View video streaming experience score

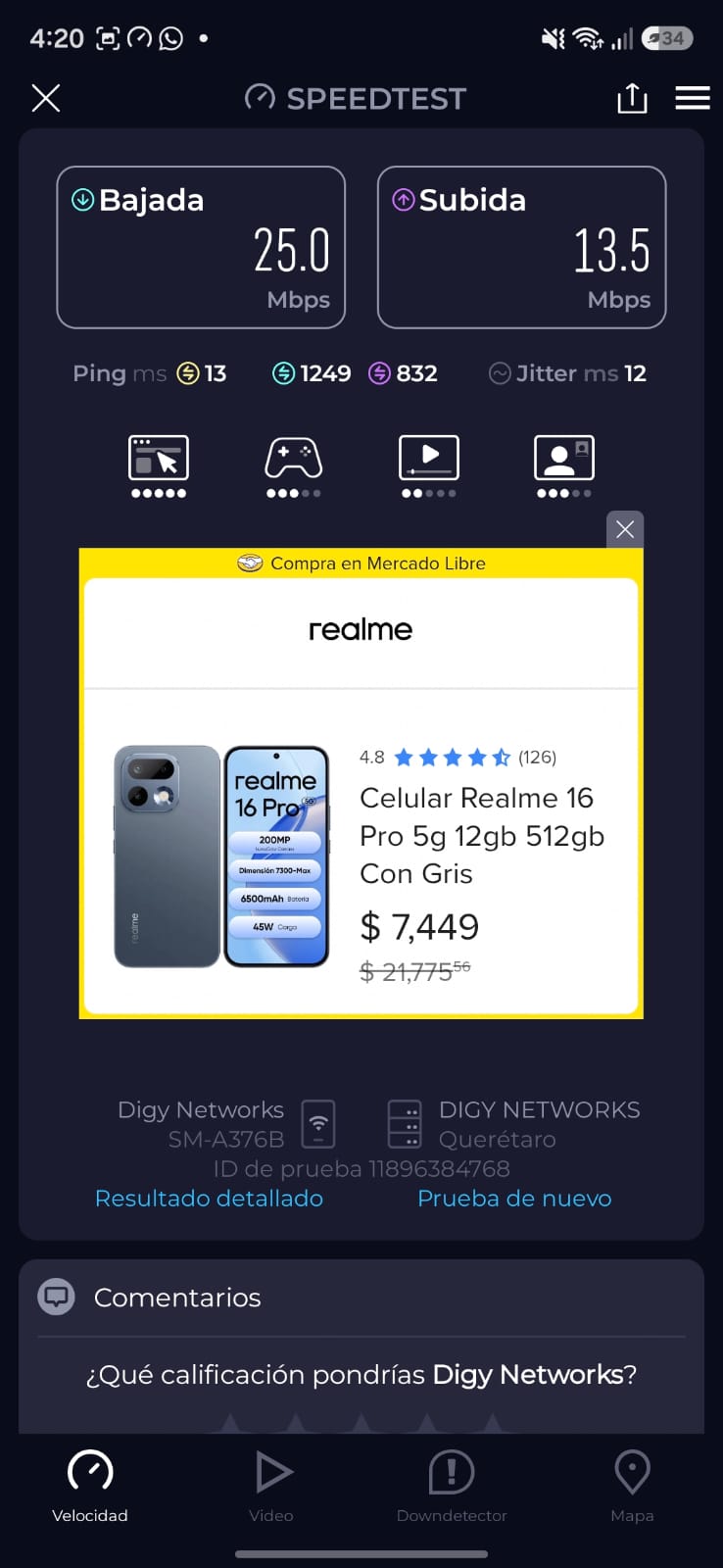click(x=429, y=466)
